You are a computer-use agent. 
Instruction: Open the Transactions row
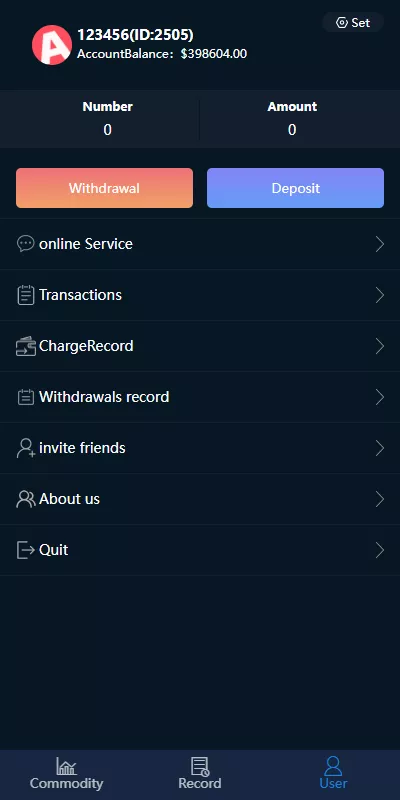tap(200, 295)
